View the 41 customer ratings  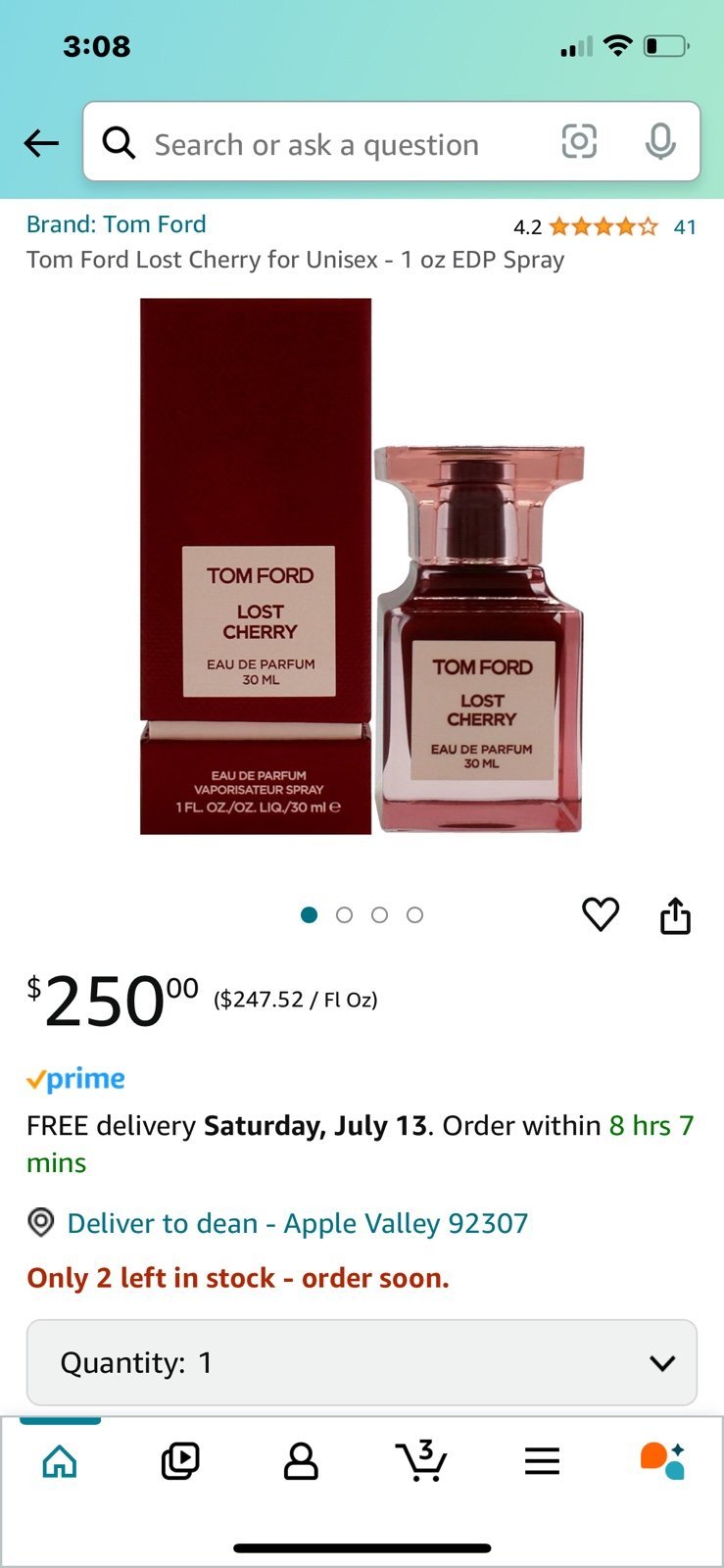(x=685, y=227)
